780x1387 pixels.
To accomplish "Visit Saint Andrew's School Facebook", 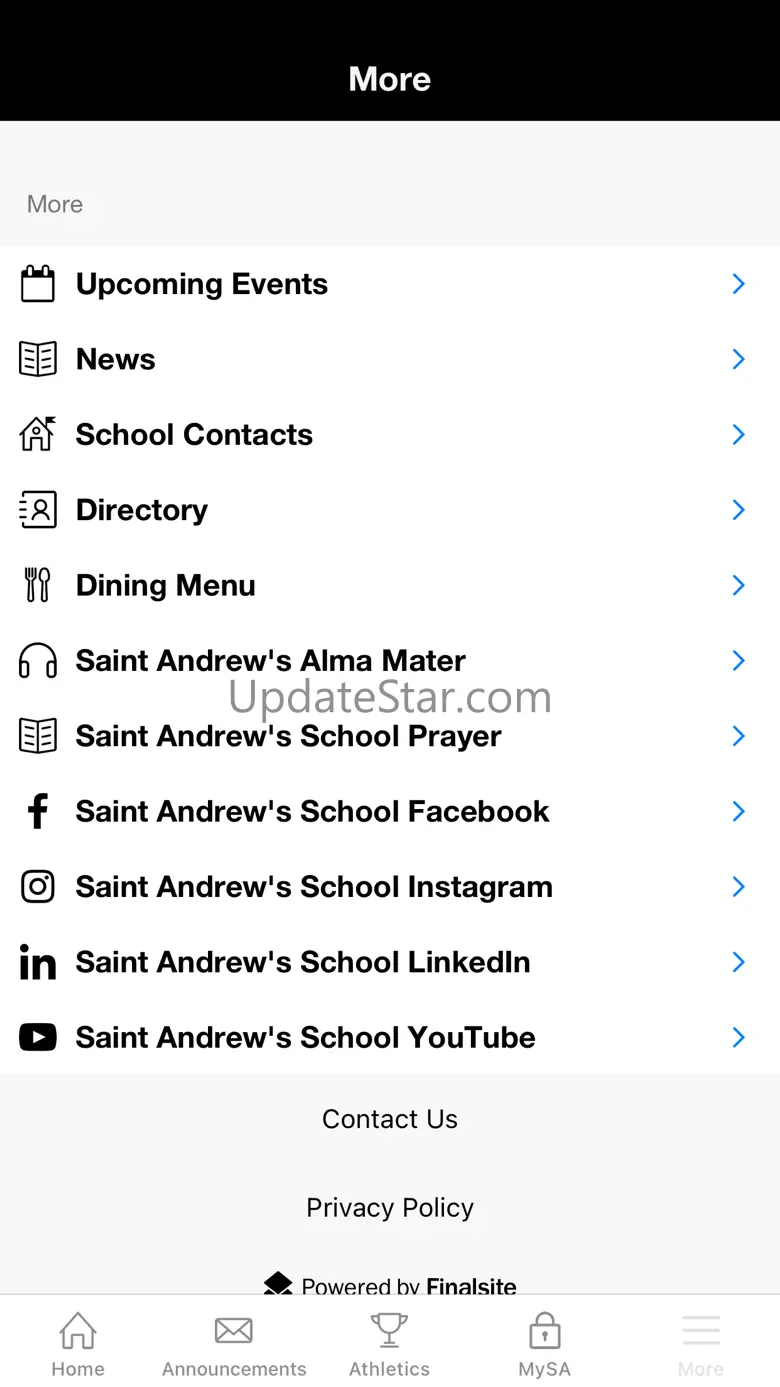I will pos(389,811).
